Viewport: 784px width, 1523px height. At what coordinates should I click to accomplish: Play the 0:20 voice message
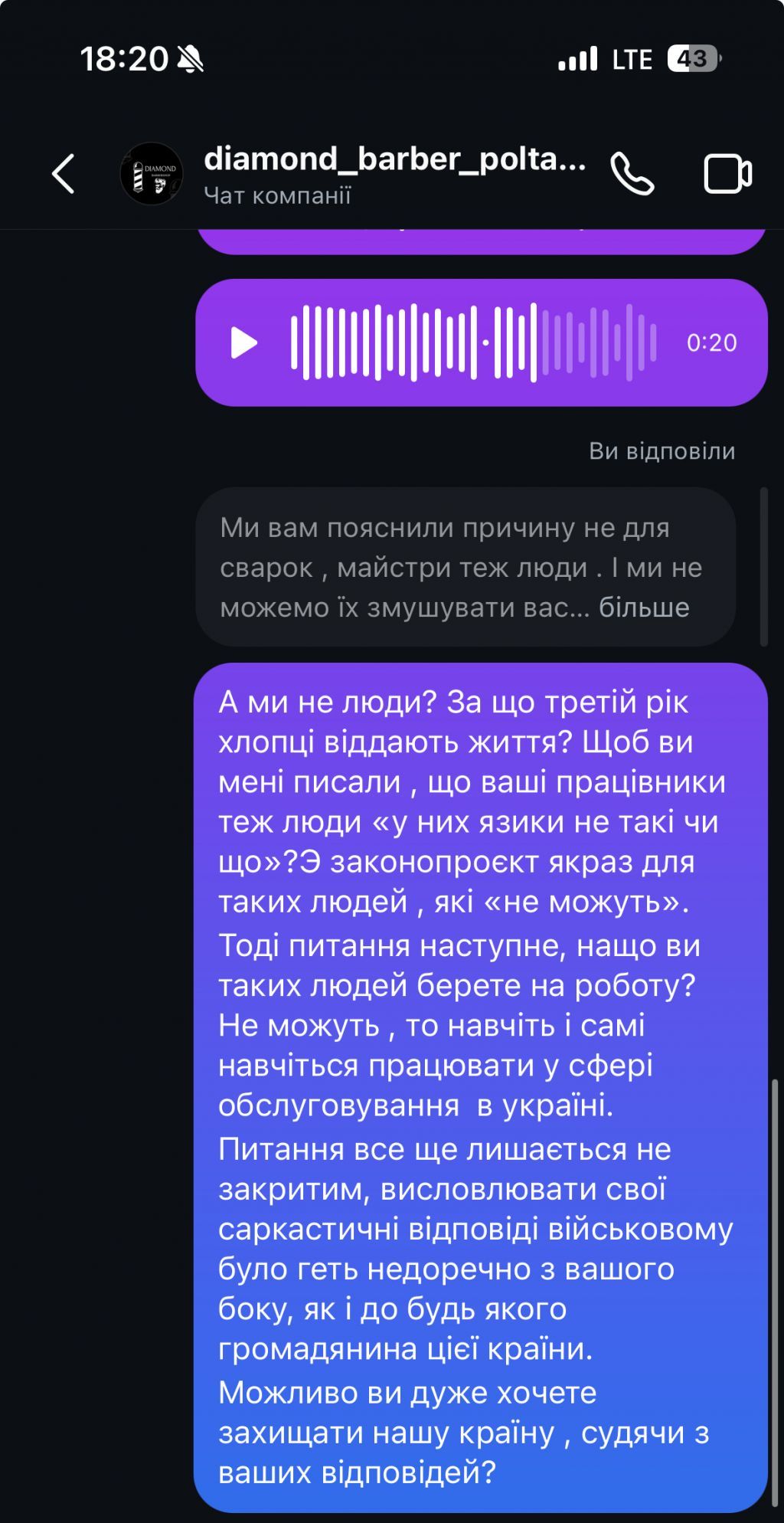[x=244, y=342]
